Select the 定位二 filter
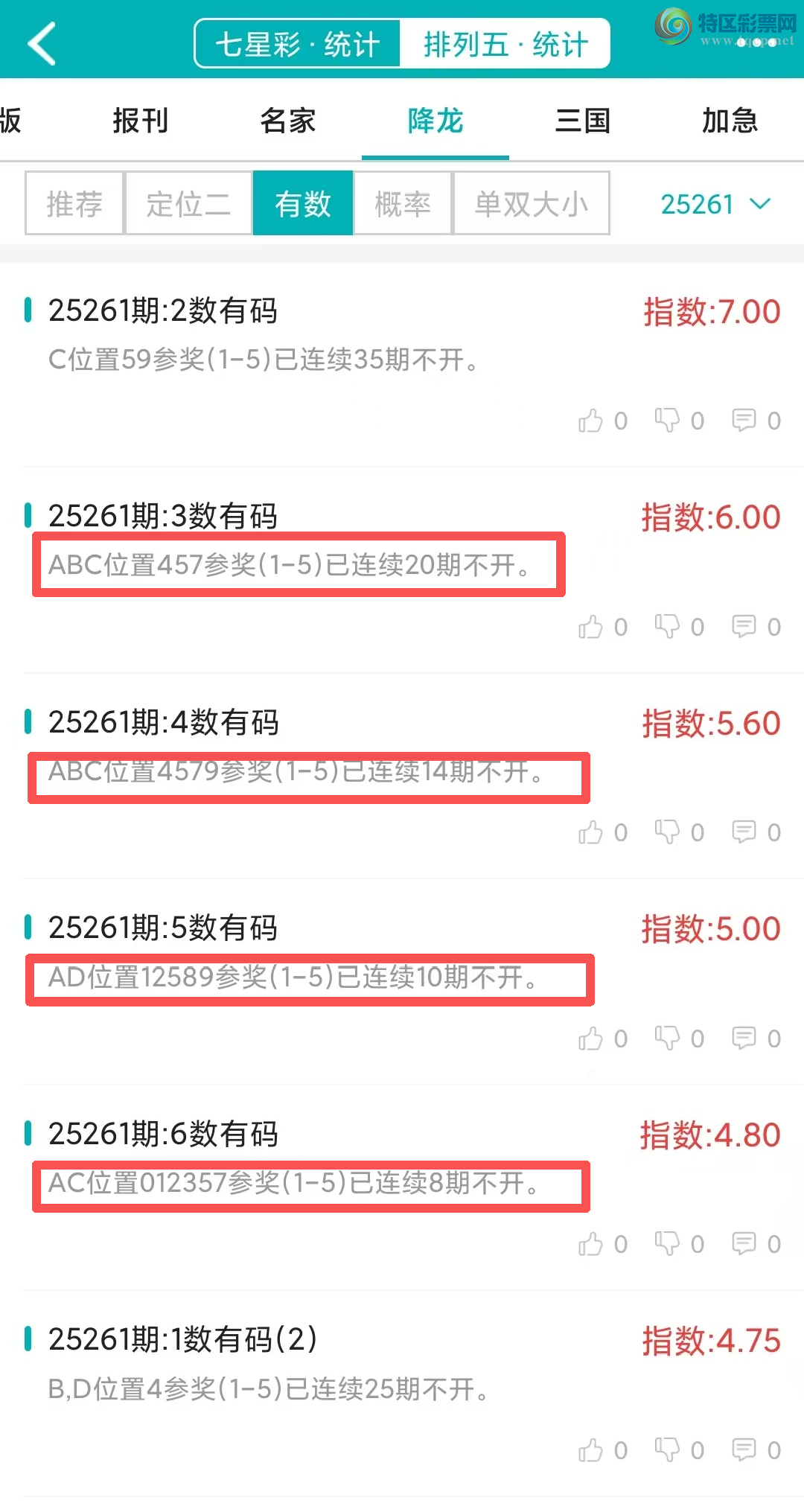Screen dimensions: 804x1512 188,203
